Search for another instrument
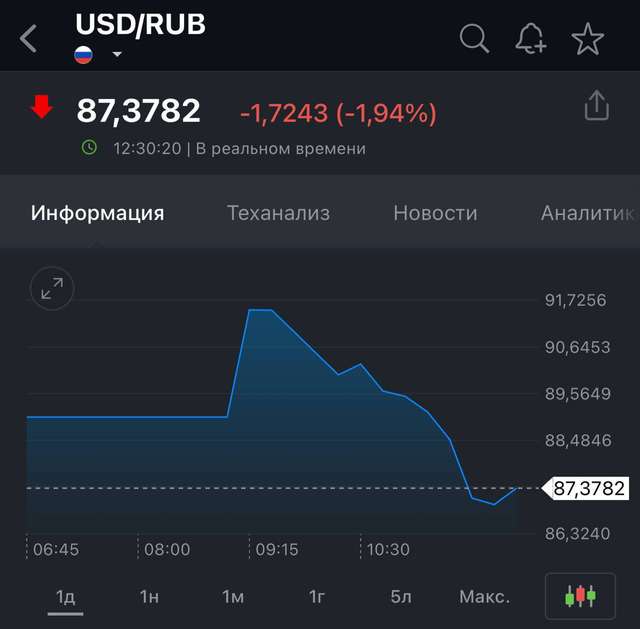This screenshot has height=629, width=640. point(474,39)
